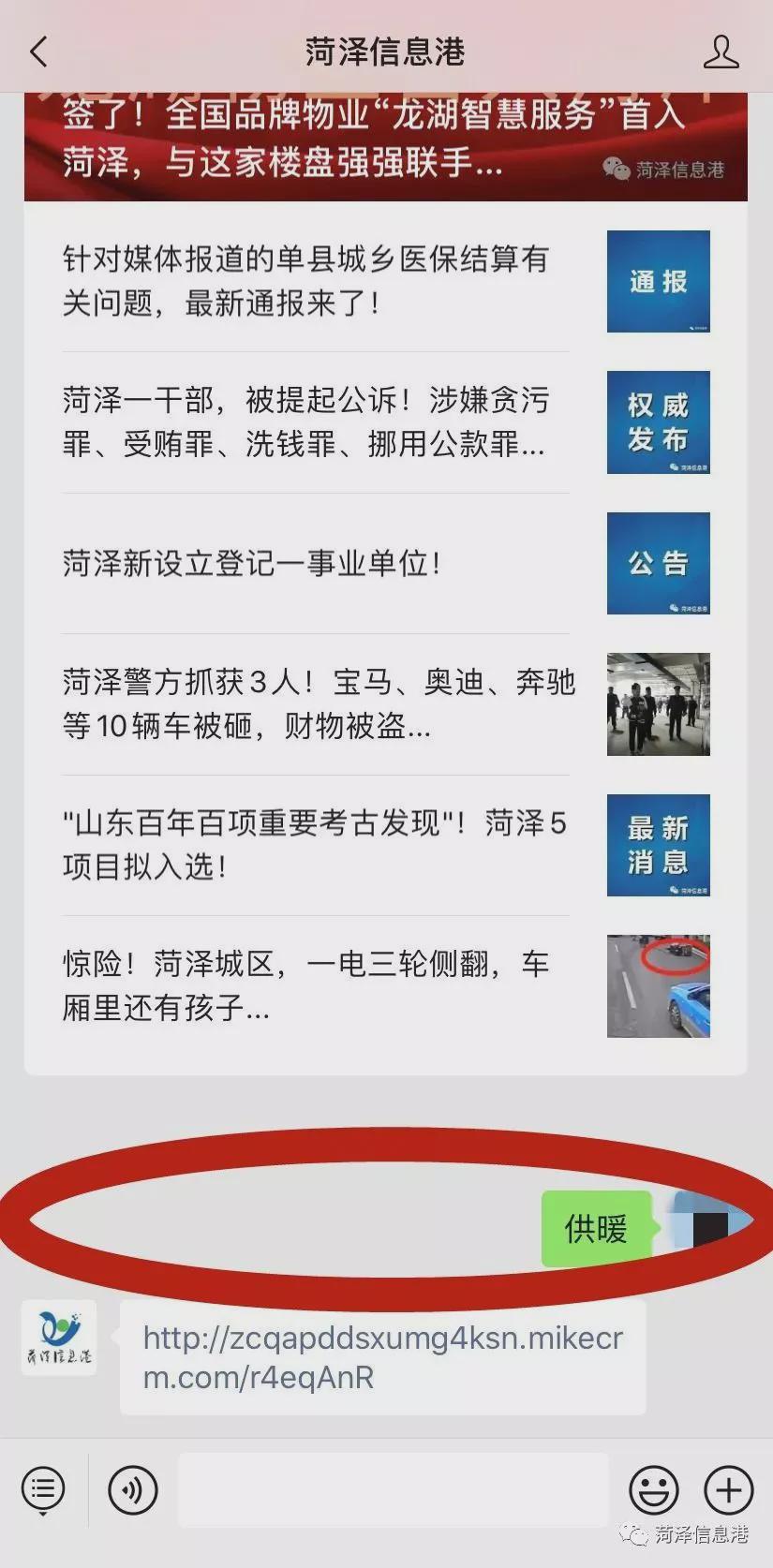This screenshot has width=773, height=1568.
Task: Tap the sent 供暖 message bubble
Action: 595,1228
